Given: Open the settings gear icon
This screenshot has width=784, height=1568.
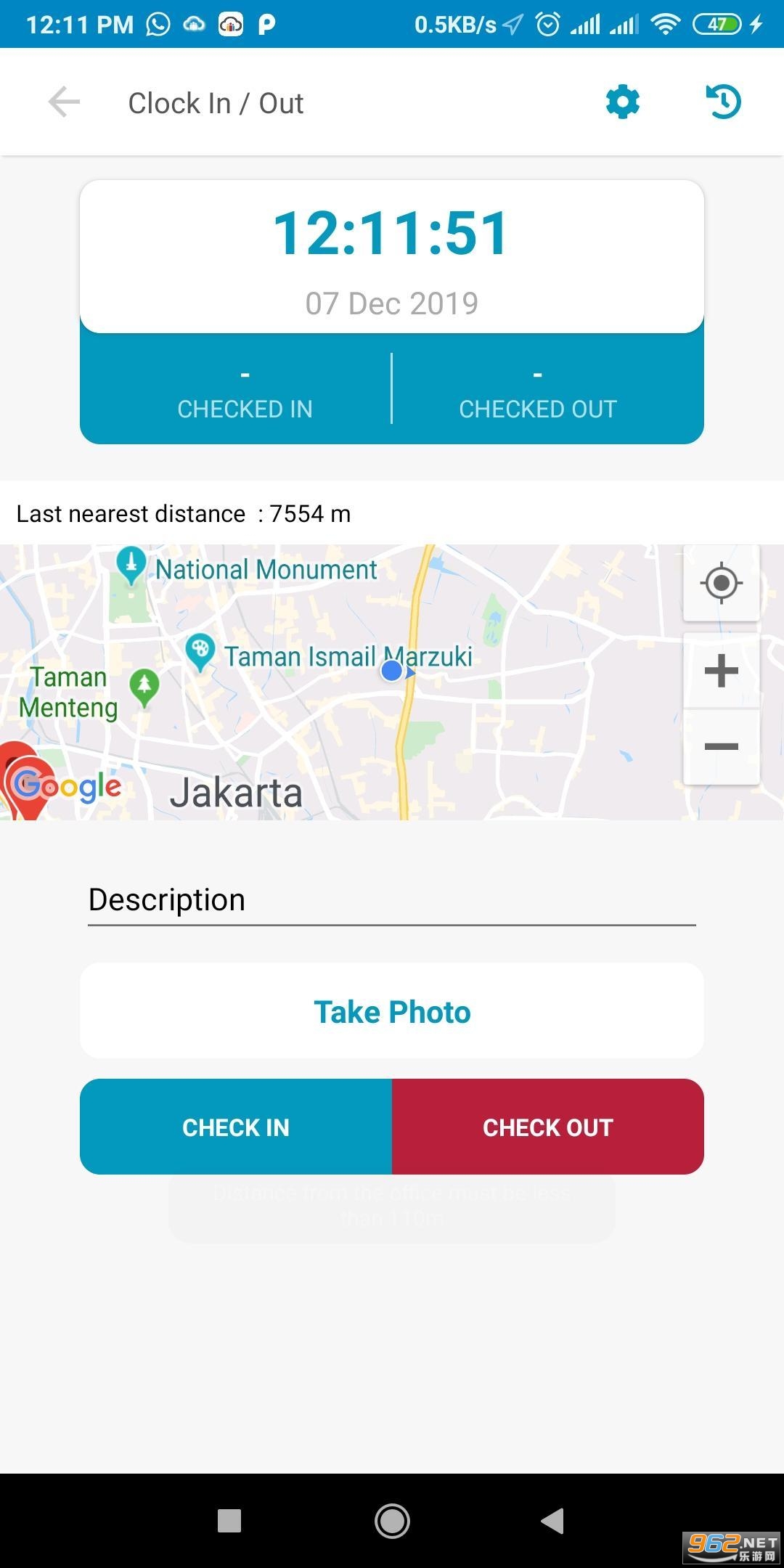Looking at the screenshot, I should [x=623, y=102].
